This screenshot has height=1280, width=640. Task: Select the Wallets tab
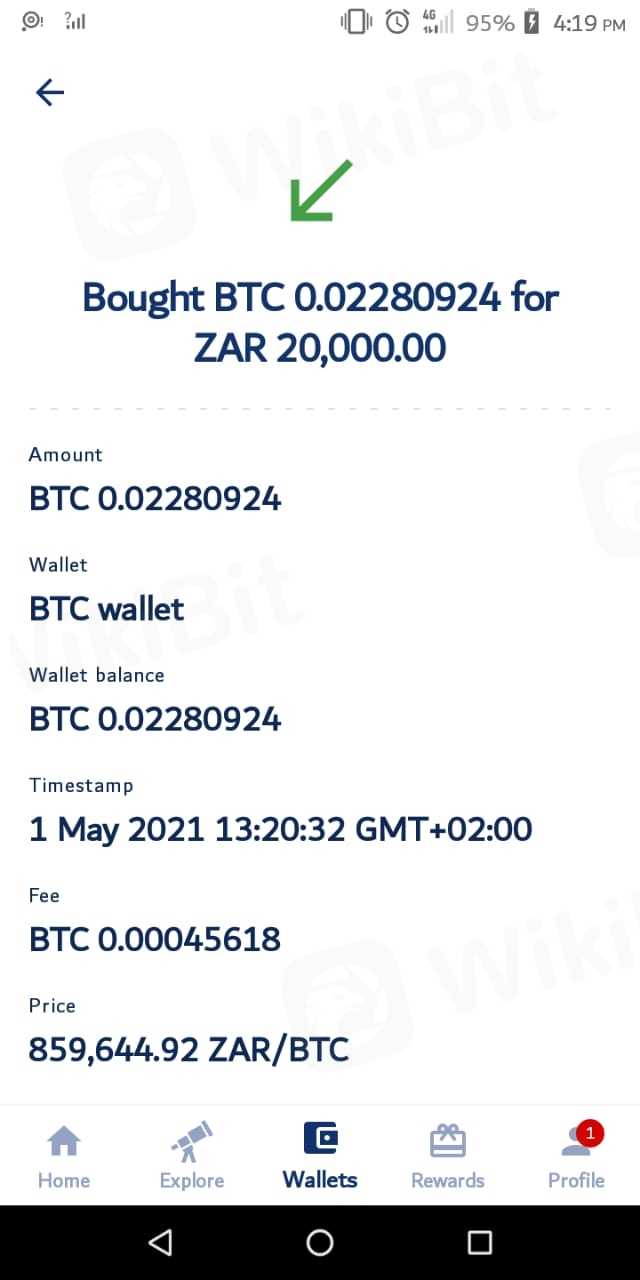(x=320, y=1156)
